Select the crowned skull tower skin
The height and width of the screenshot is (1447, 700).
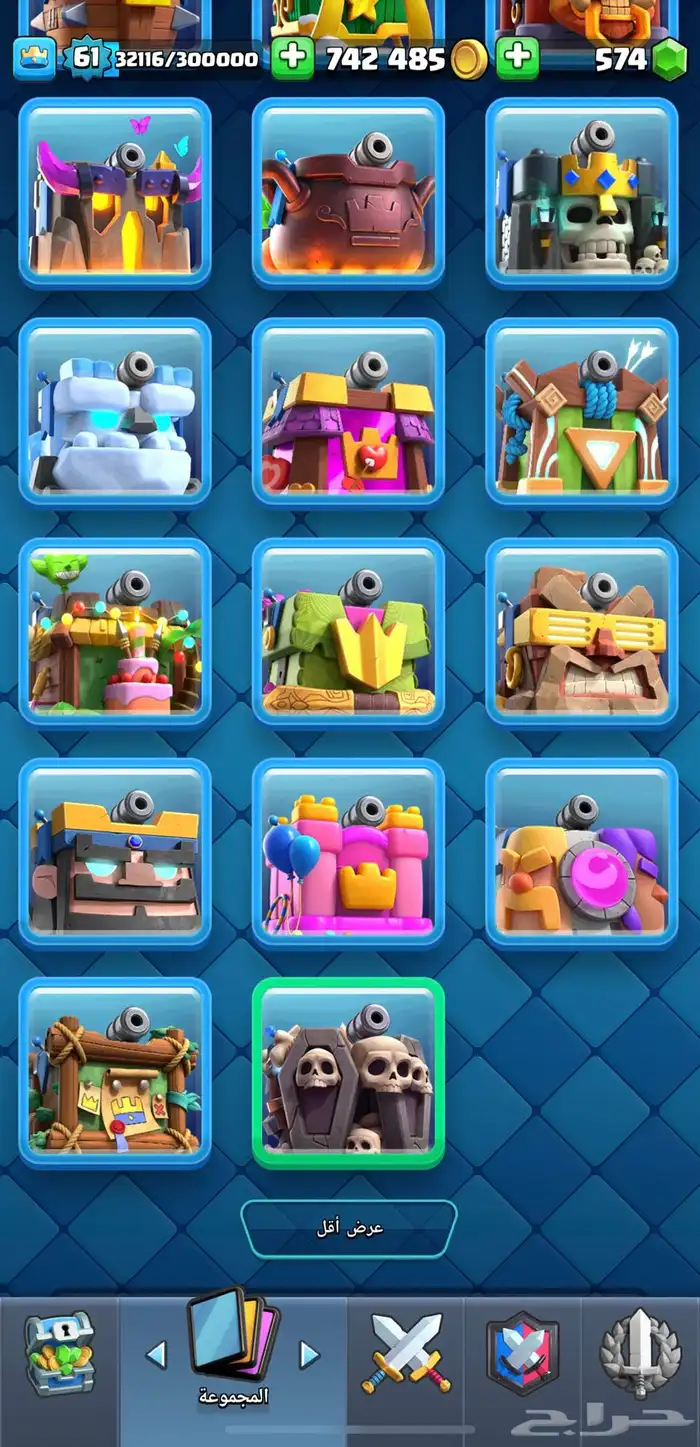pyautogui.click(x=582, y=193)
